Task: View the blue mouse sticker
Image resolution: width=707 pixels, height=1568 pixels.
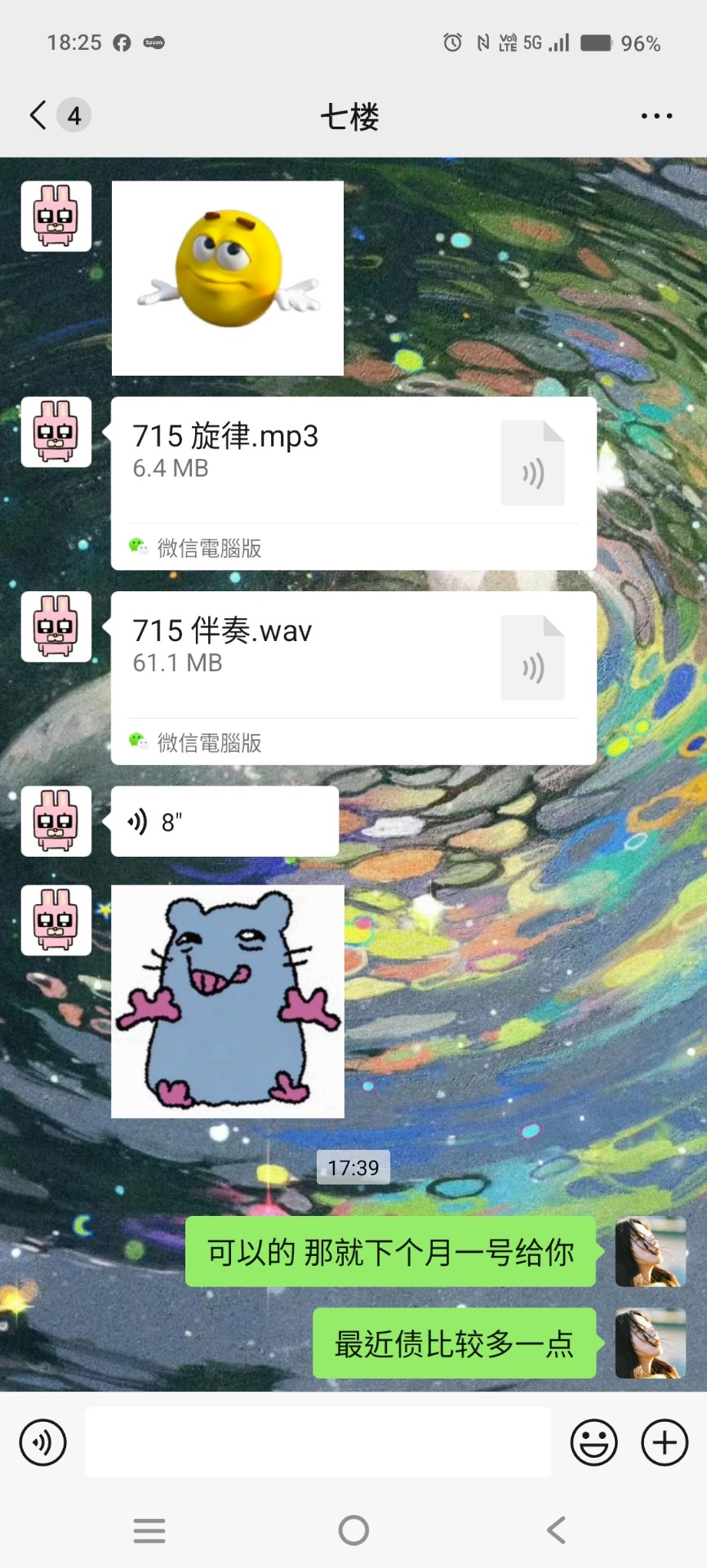Action: point(227,1001)
